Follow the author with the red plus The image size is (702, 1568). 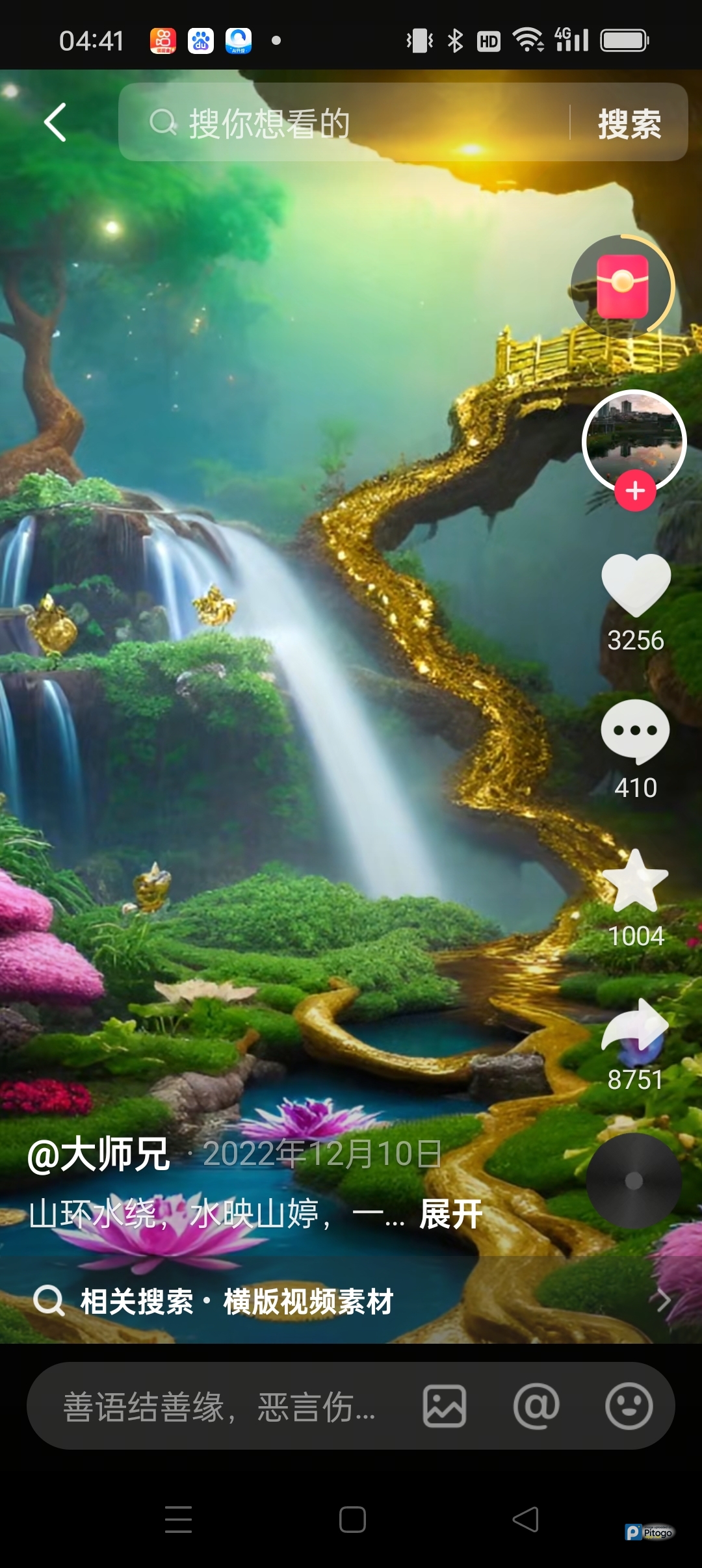(x=635, y=491)
